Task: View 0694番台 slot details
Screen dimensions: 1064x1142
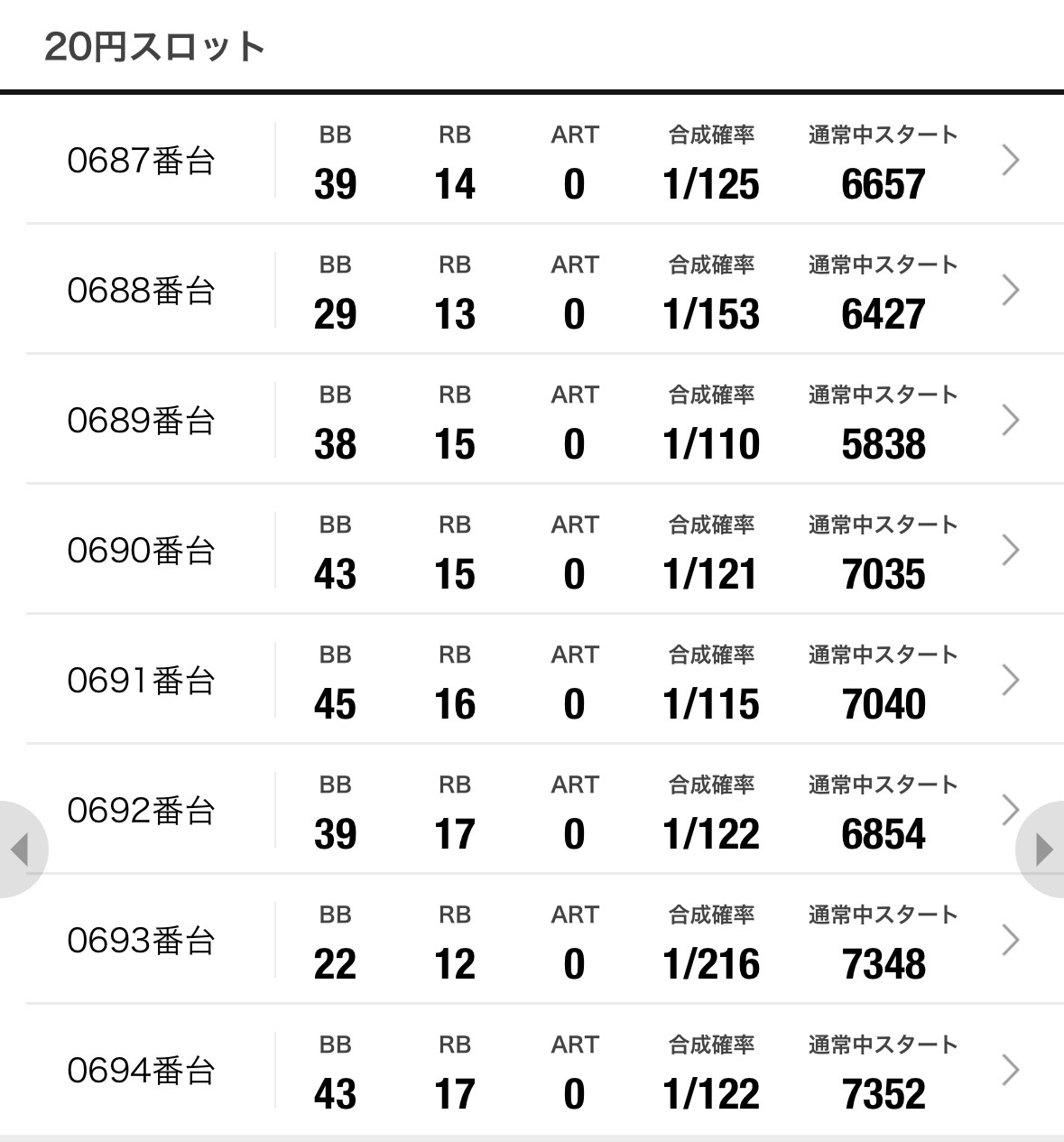Action: coord(531,1071)
